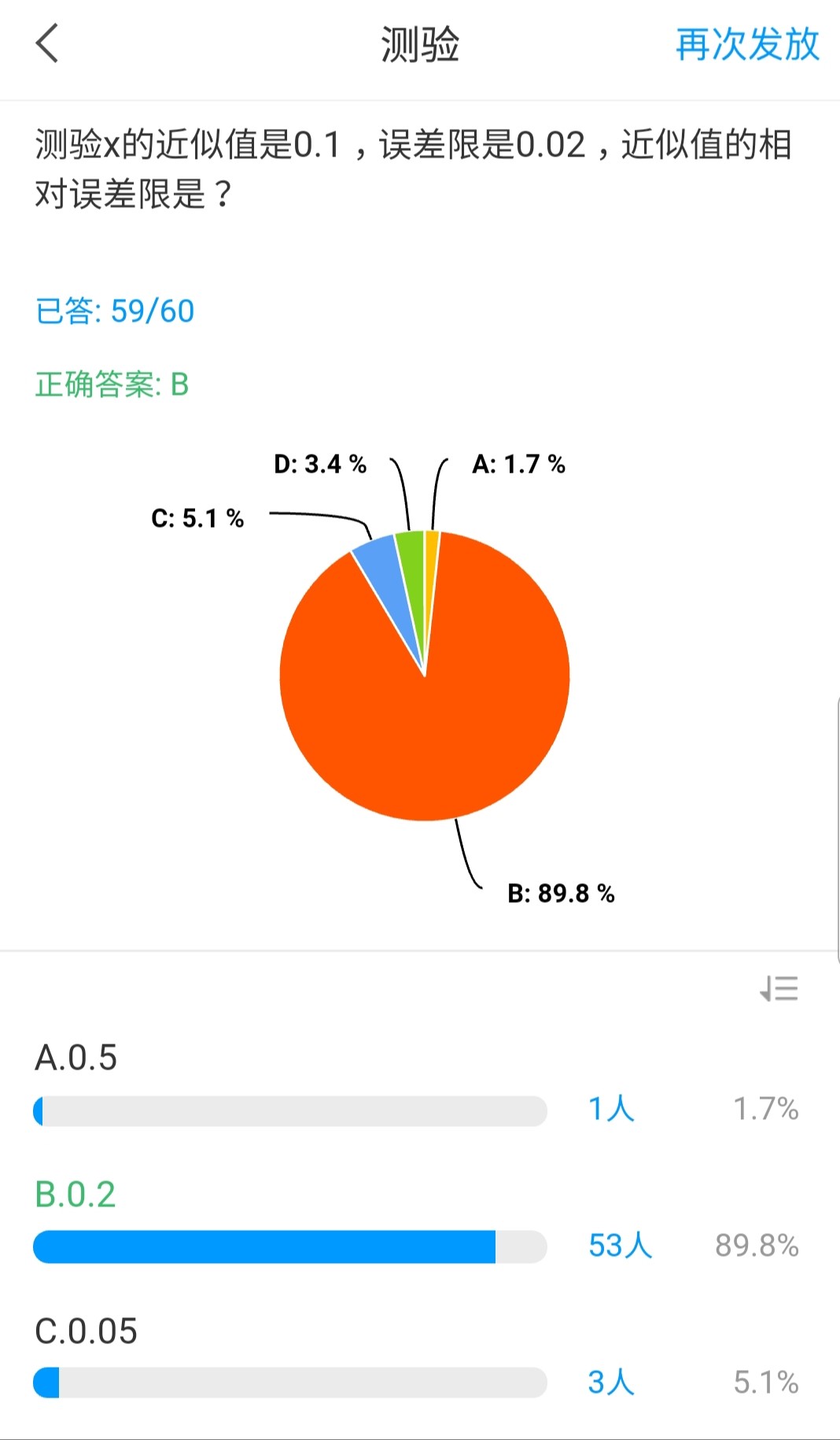This screenshot has height=1440, width=840.
Task: Open the 53人 list for option B
Action: coord(620,1246)
